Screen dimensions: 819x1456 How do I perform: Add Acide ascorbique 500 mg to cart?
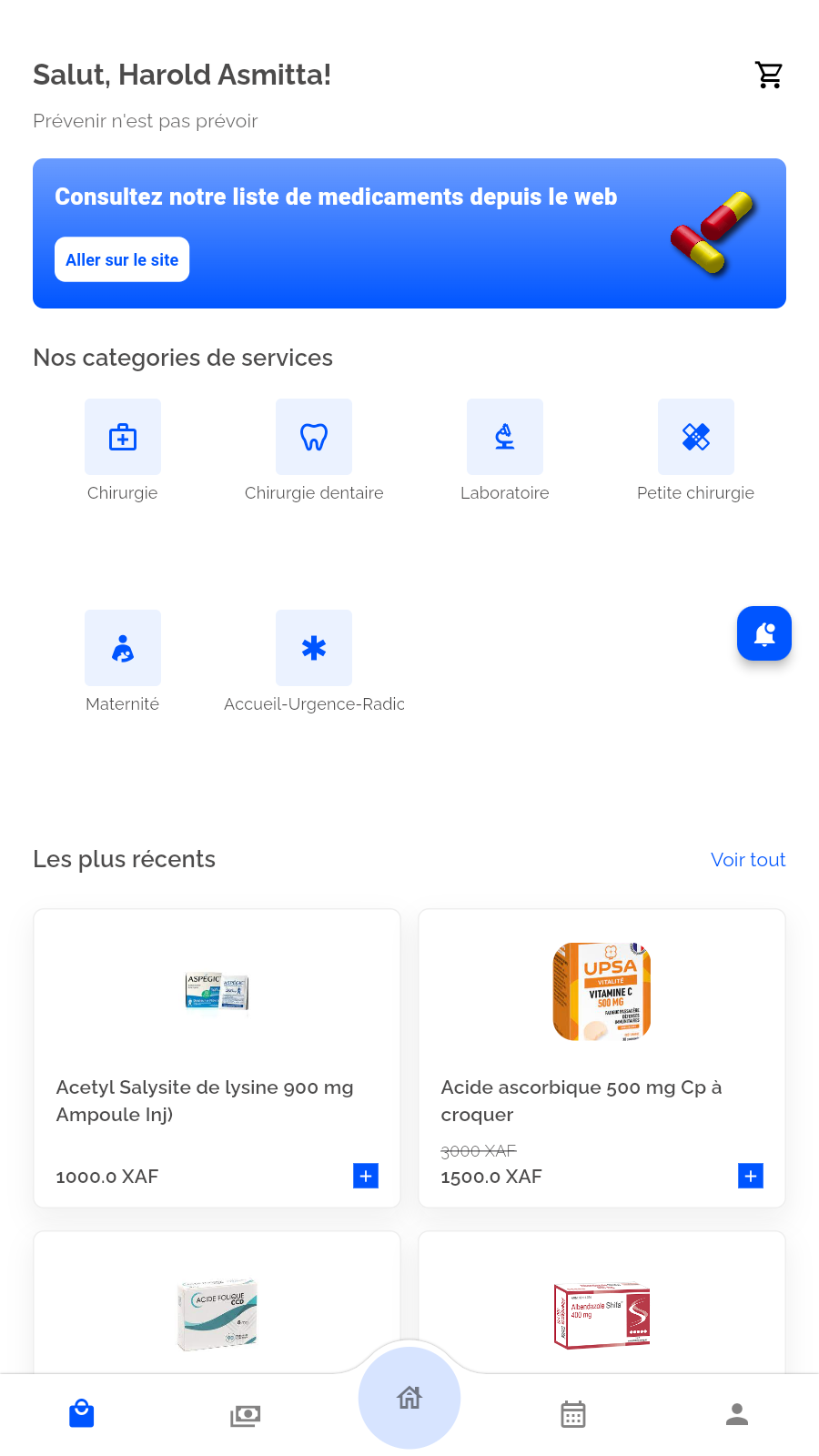point(751,1176)
